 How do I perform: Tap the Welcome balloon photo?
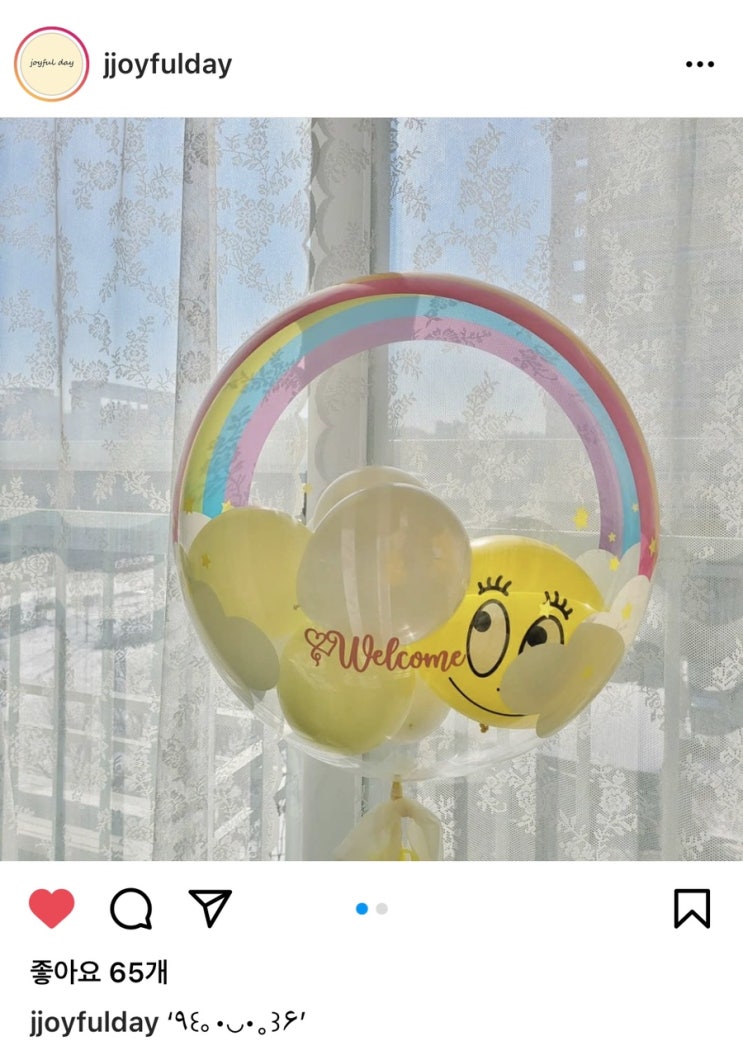pos(371,489)
